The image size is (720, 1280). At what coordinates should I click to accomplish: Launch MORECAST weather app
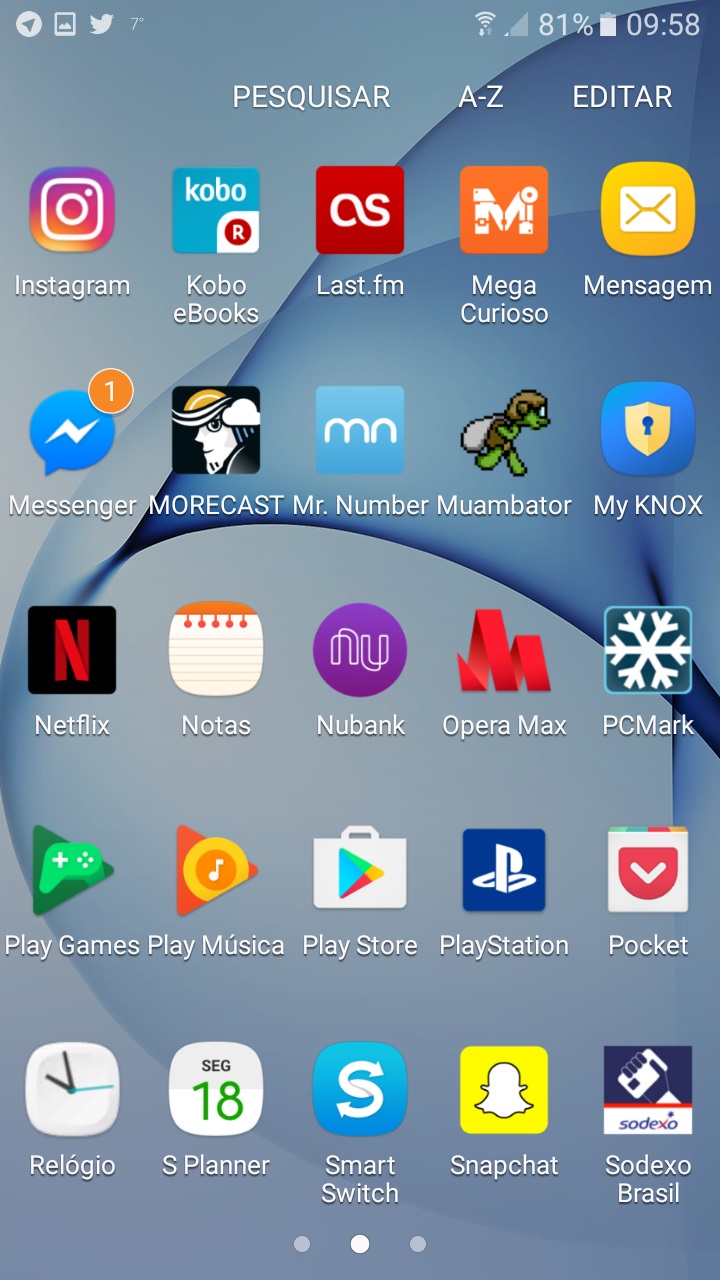click(216, 430)
